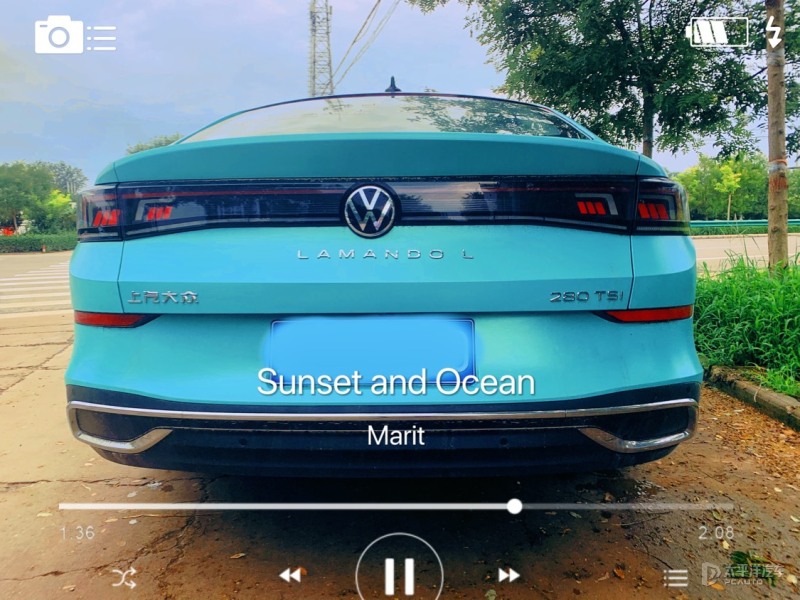Skip to the next track
Viewport: 800px width, 600px height.
(x=509, y=575)
